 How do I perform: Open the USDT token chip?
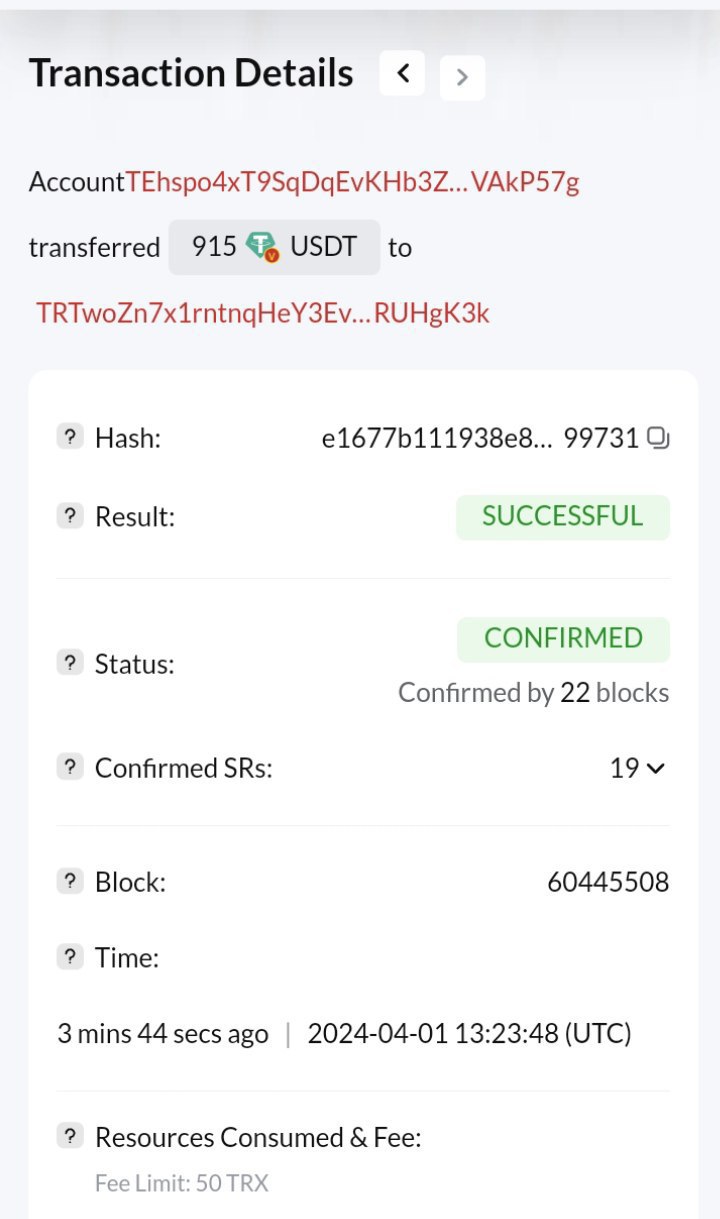(x=274, y=247)
